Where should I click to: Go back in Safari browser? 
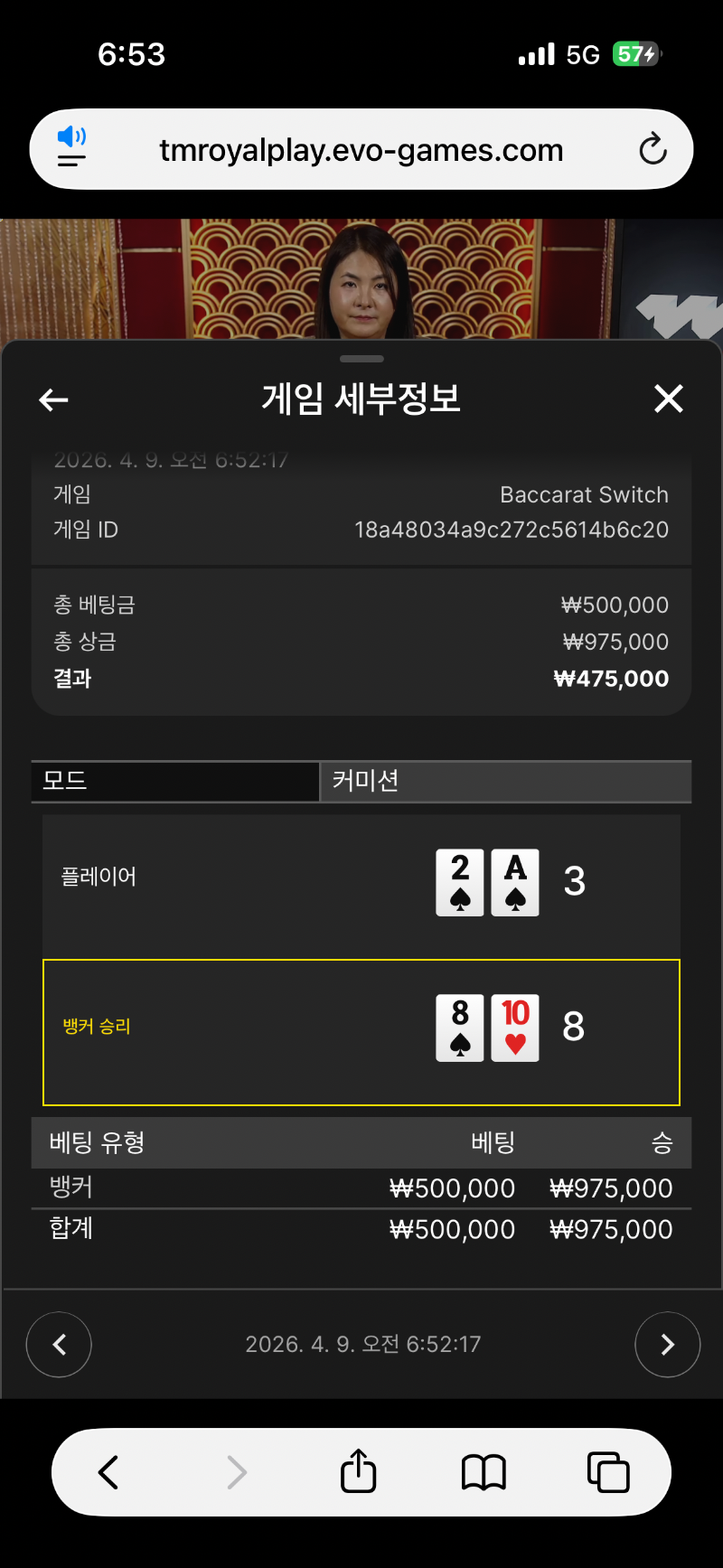[x=108, y=1472]
